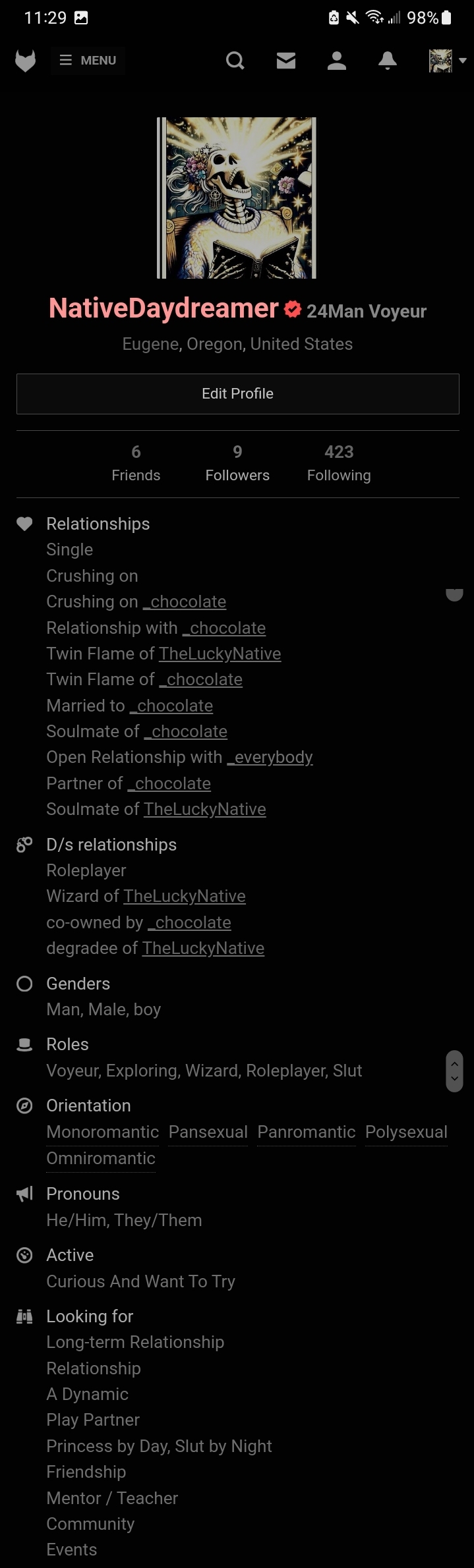Image resolution: width=474 pixels, height=1568 pixels.
Task: Open _chocolate link after 'co-owned by'
Action: tap(189, 922)
